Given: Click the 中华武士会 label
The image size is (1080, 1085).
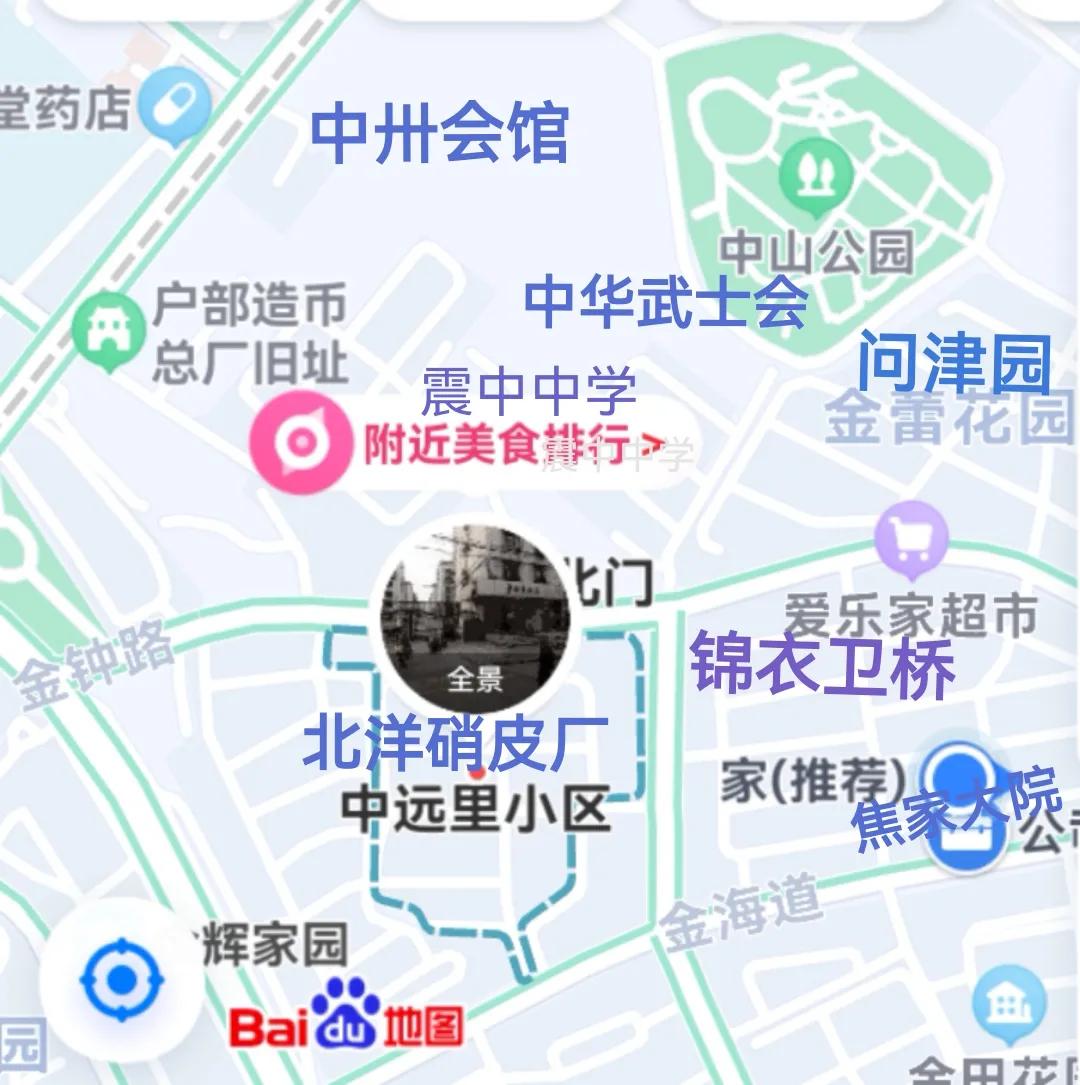Looking at the screenshot, I should click(x=665, y=300).
